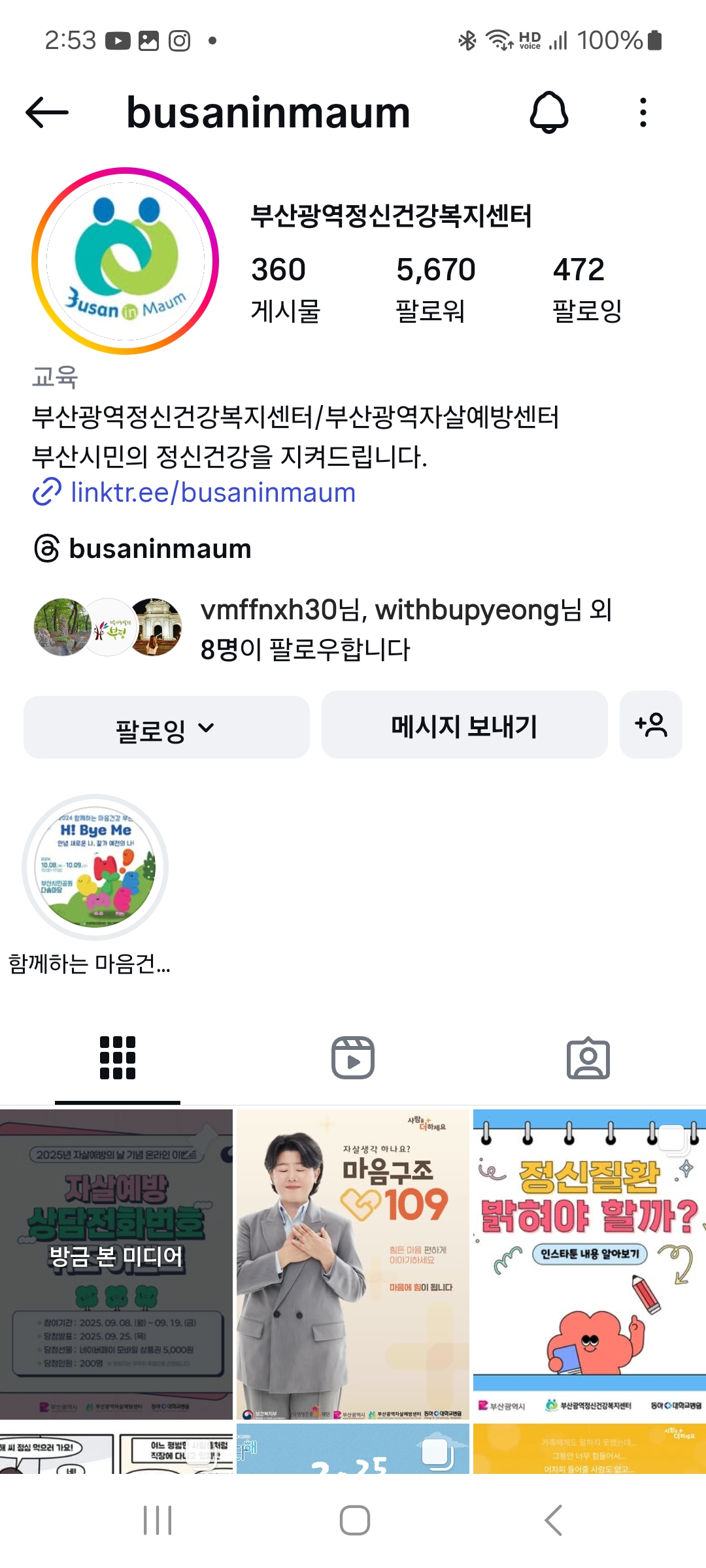Open the 함께하는 마음건... story highlight
Viewport: 706px width, 1568px height.
pyautogui.click(x=95, y=868)
